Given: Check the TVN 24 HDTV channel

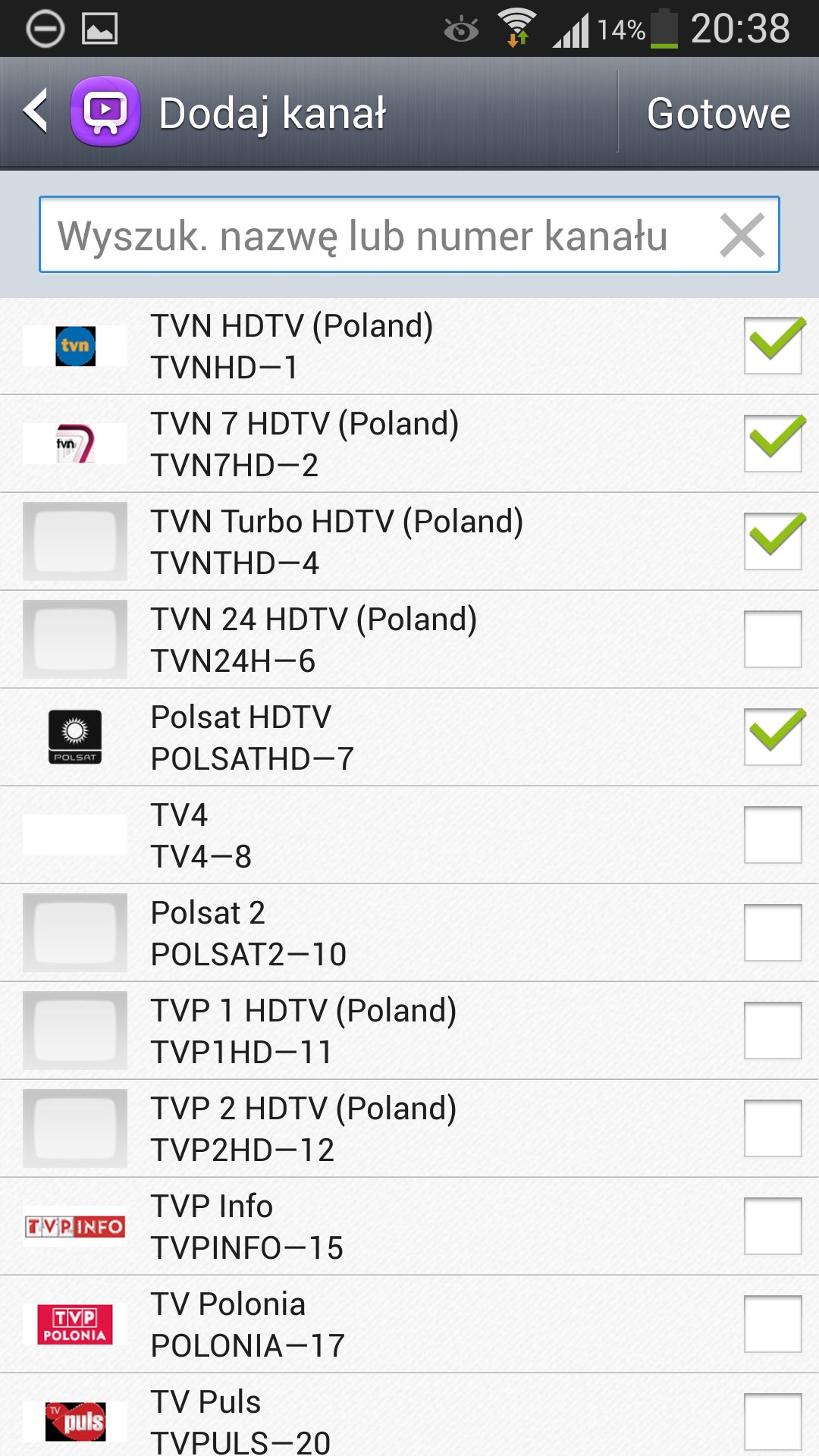Looking at the screenshot, I should coord(773,639).
